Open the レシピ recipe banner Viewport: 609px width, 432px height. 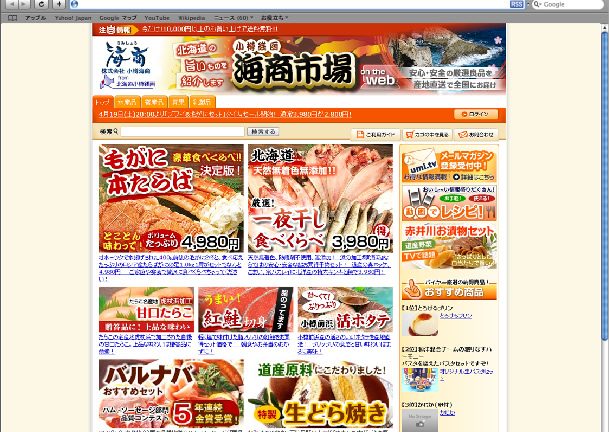click(449, 203)
